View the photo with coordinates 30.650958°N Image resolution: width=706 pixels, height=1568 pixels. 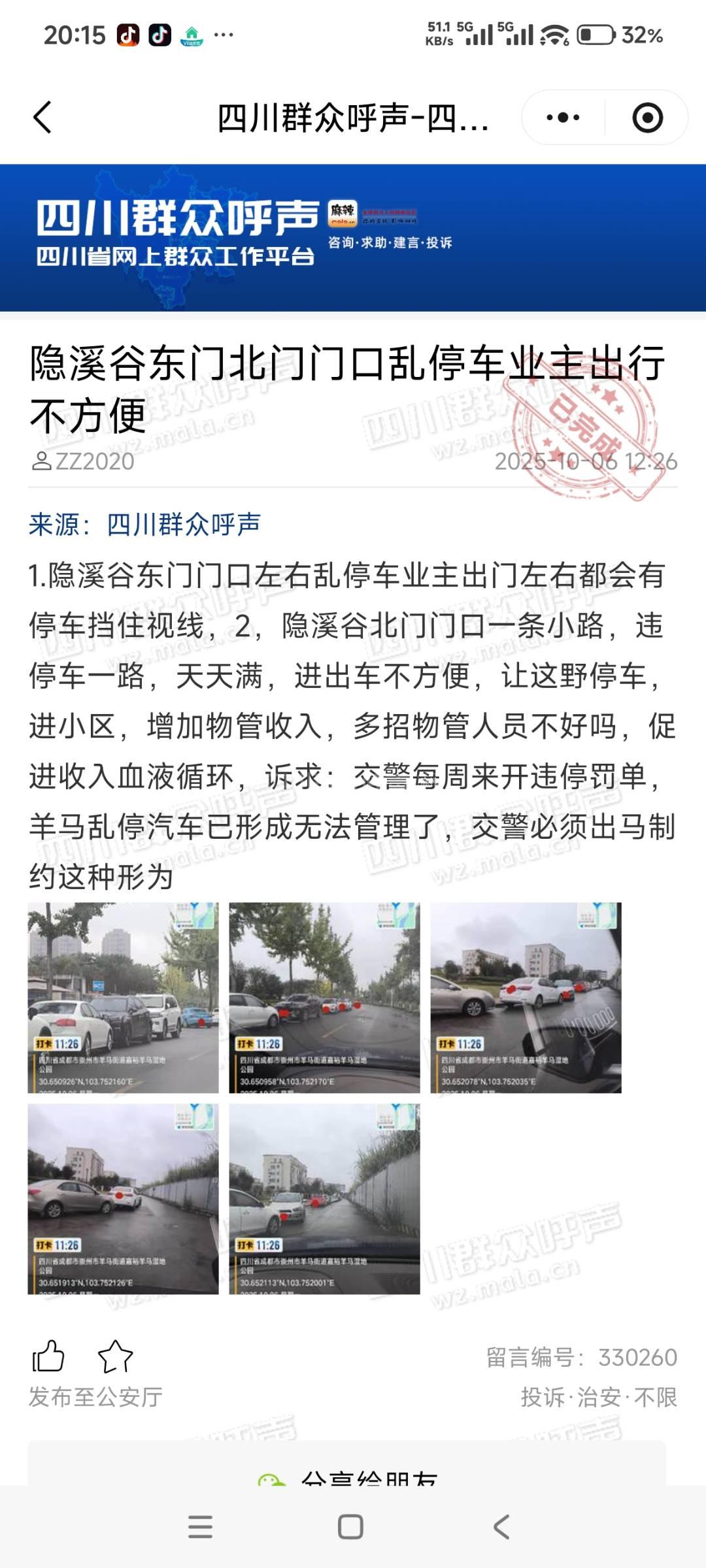(324, 998)
